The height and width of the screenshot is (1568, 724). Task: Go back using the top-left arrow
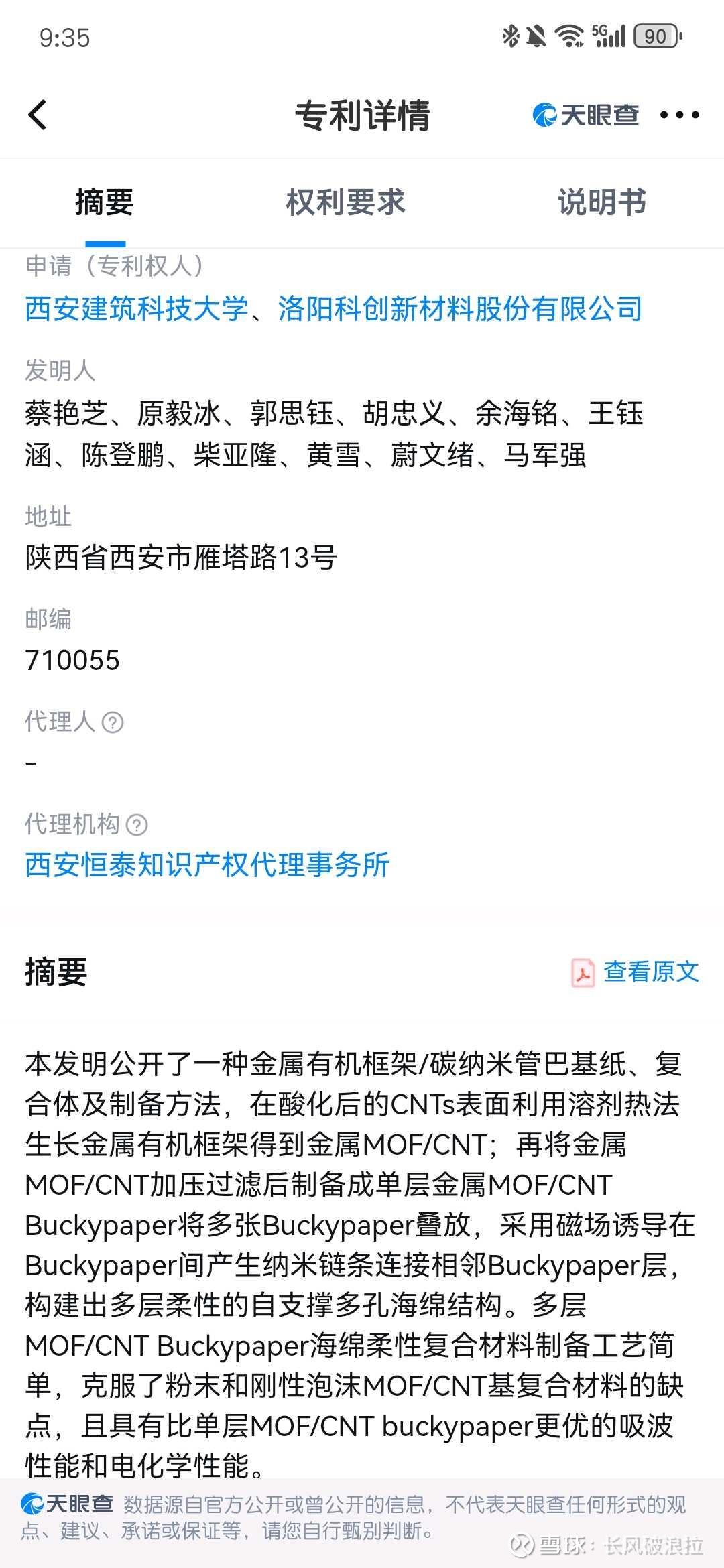pyautogui.click(x=38, y=115)
